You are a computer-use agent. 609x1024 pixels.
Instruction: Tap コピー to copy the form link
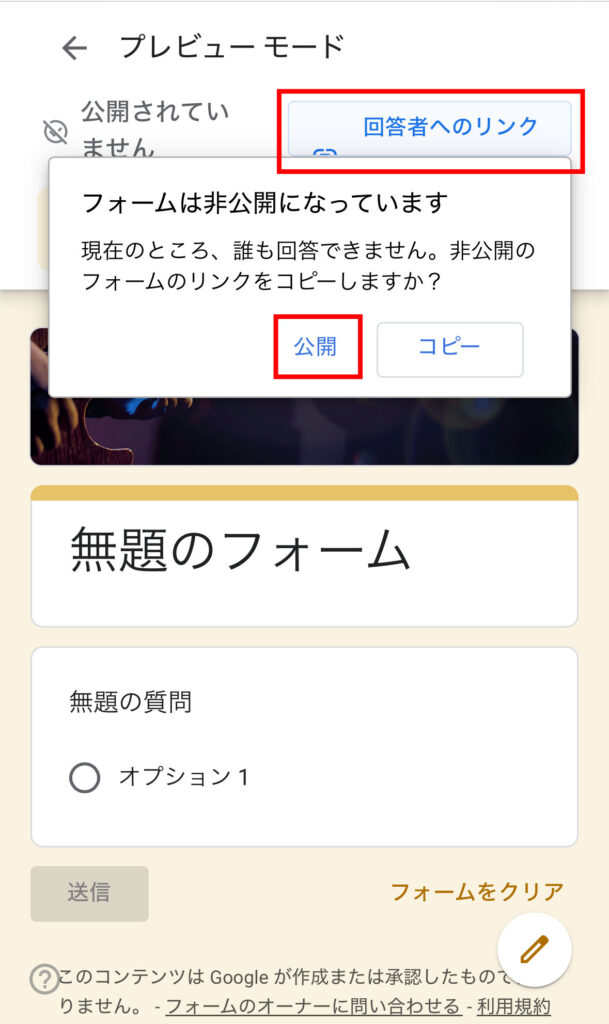tap(449, 348)
